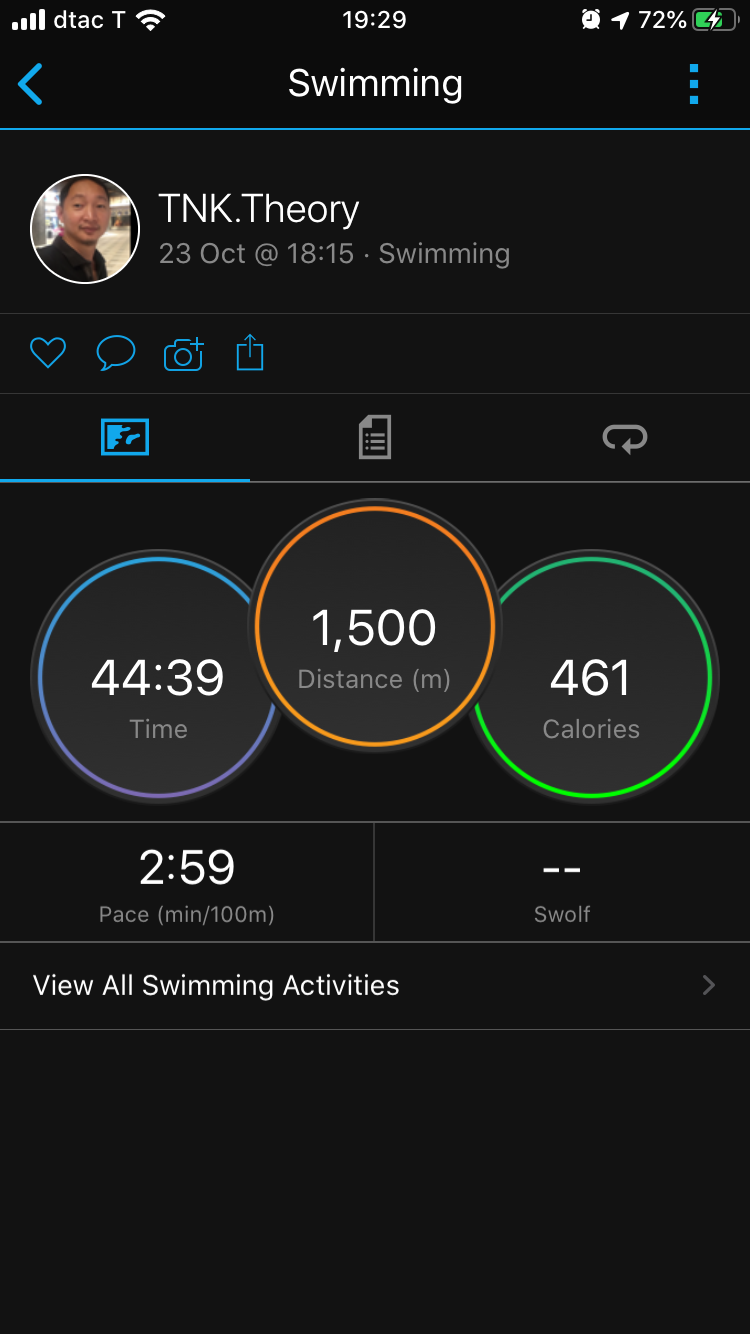Open the three-dot overflow menu

[694, 84]
